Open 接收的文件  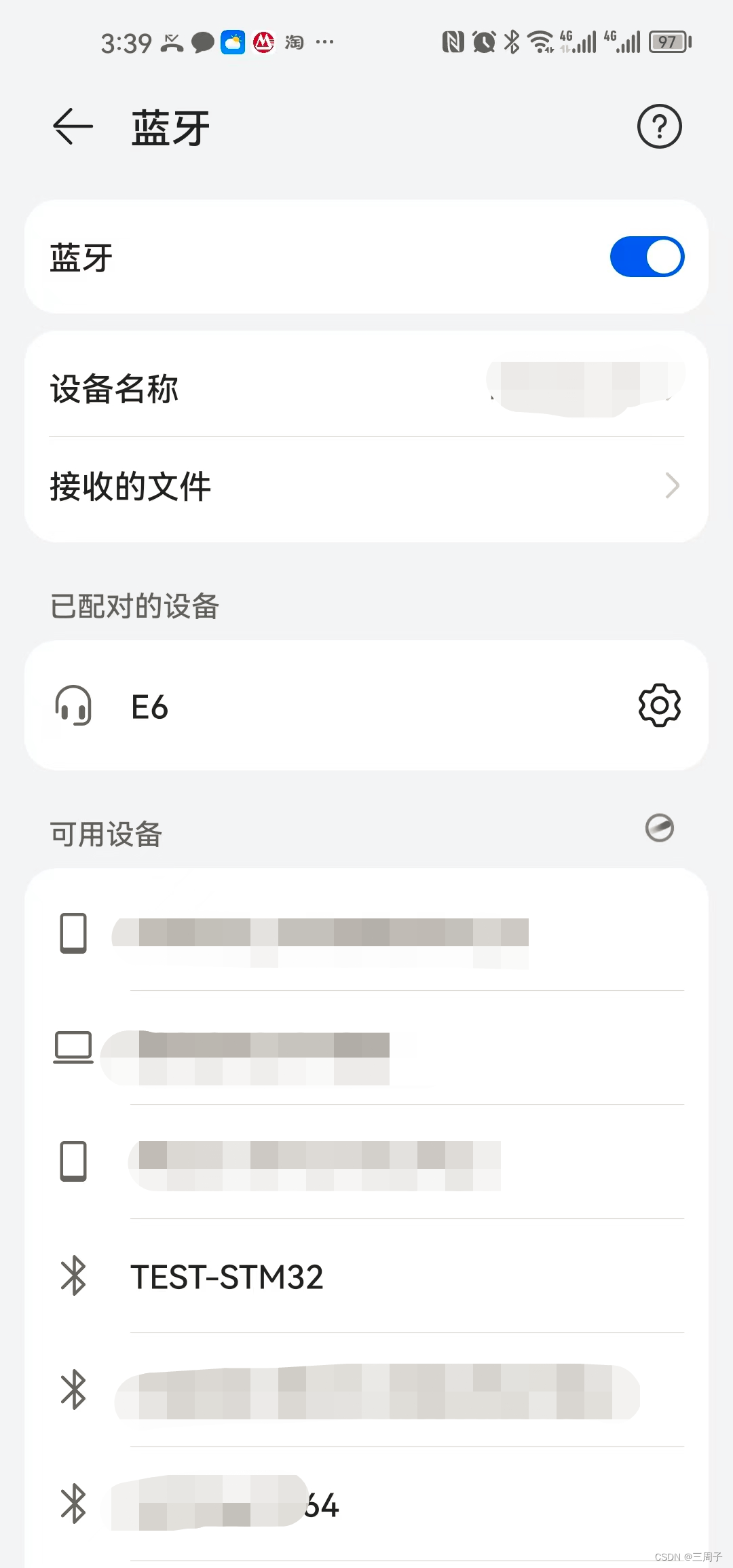pyautogui.click(x=366, y=487)
